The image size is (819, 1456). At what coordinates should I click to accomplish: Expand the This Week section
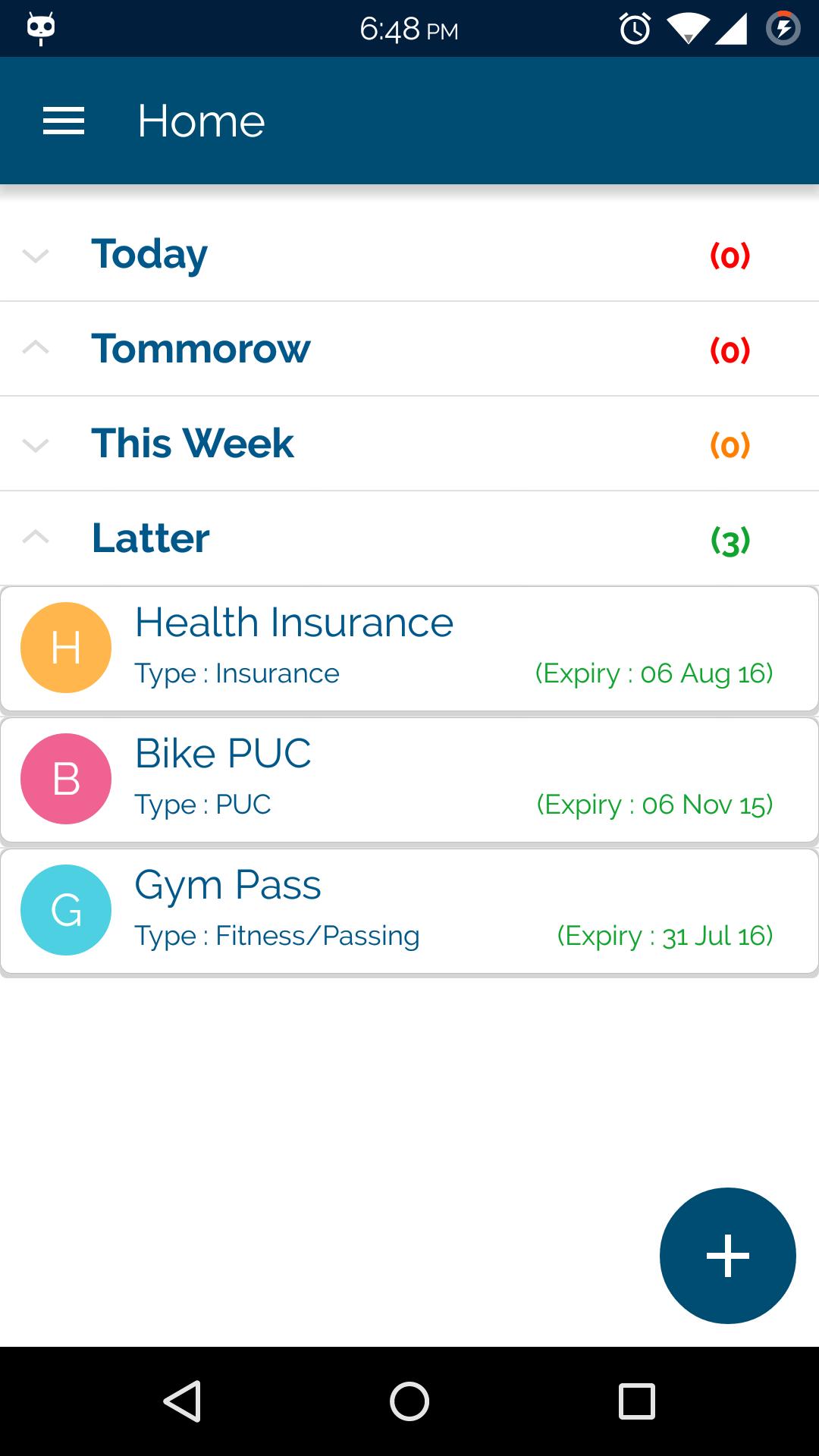click(409, 444)
